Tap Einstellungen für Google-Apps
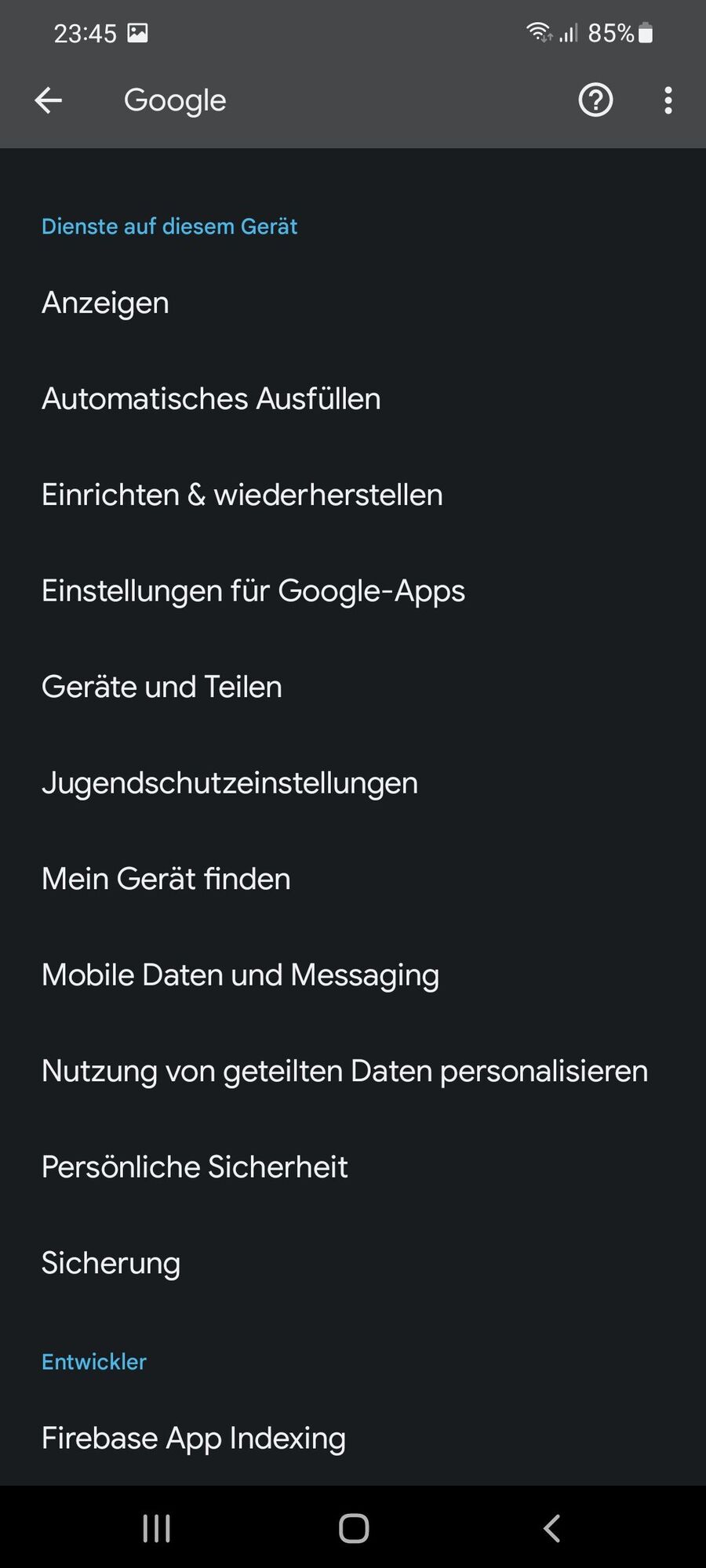The height and width of the screenshot is (1568, 706). (253, 590)
